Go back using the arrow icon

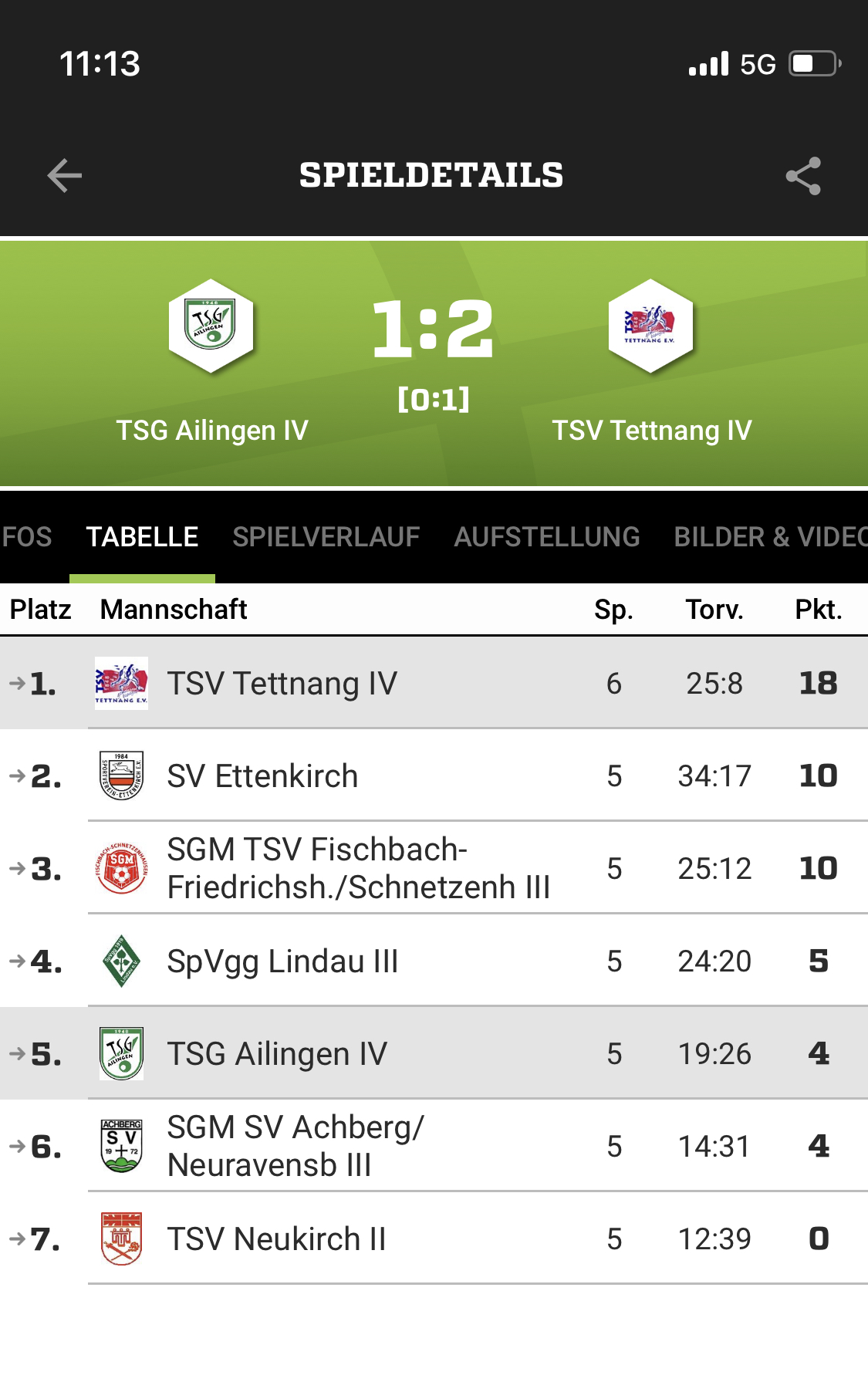point(64,176)
